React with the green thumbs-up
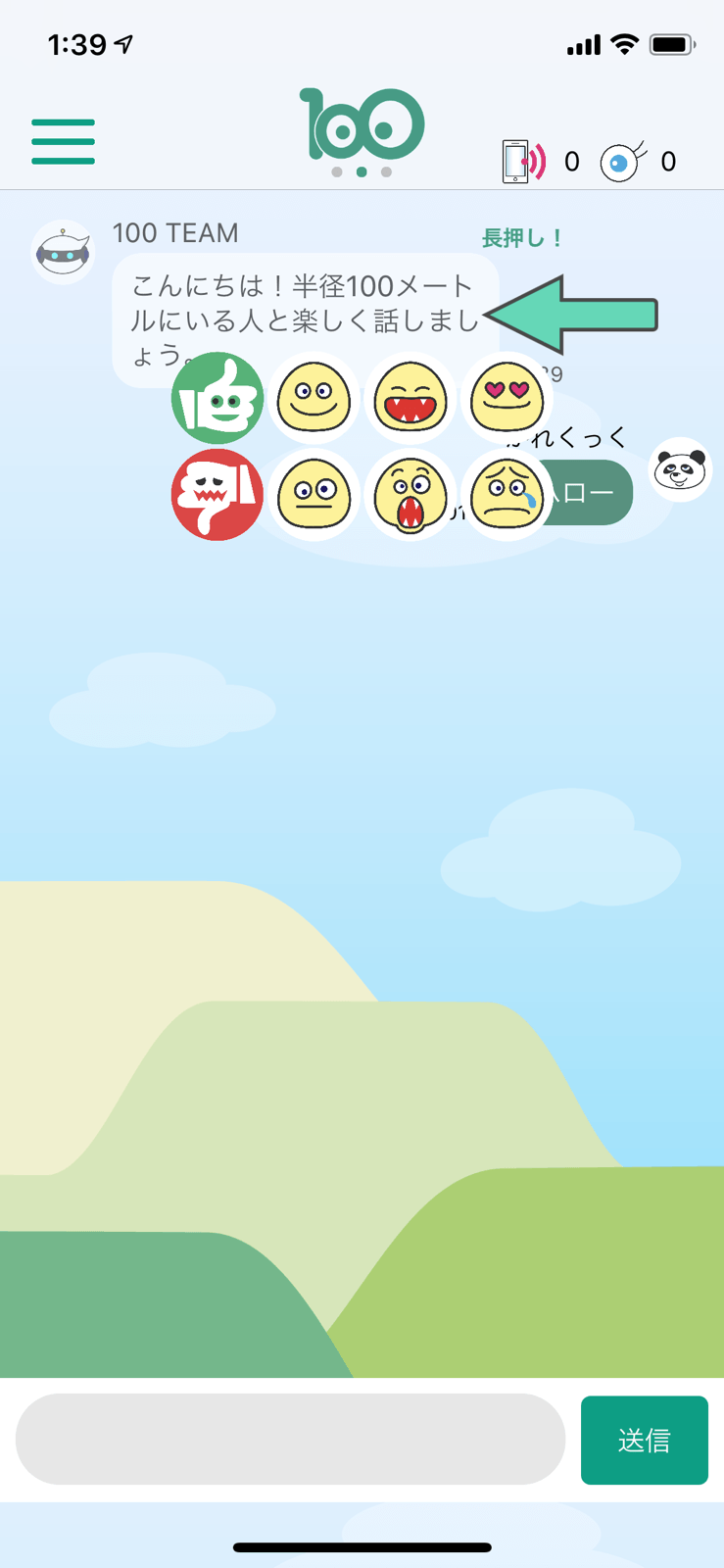The image size is (724, 1568). [217, 398]
